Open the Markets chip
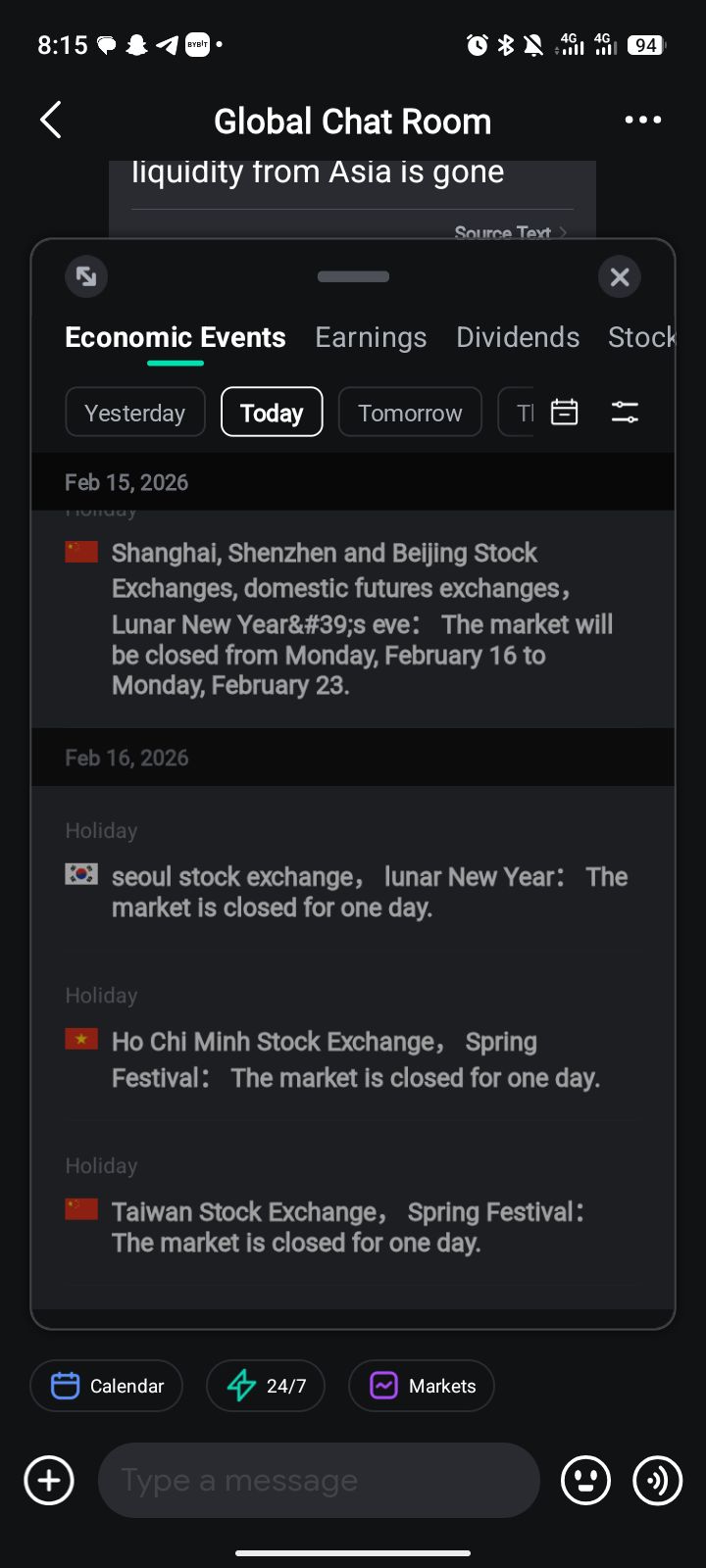This screenshot has width=706, height=1568. coord(422,1386)
